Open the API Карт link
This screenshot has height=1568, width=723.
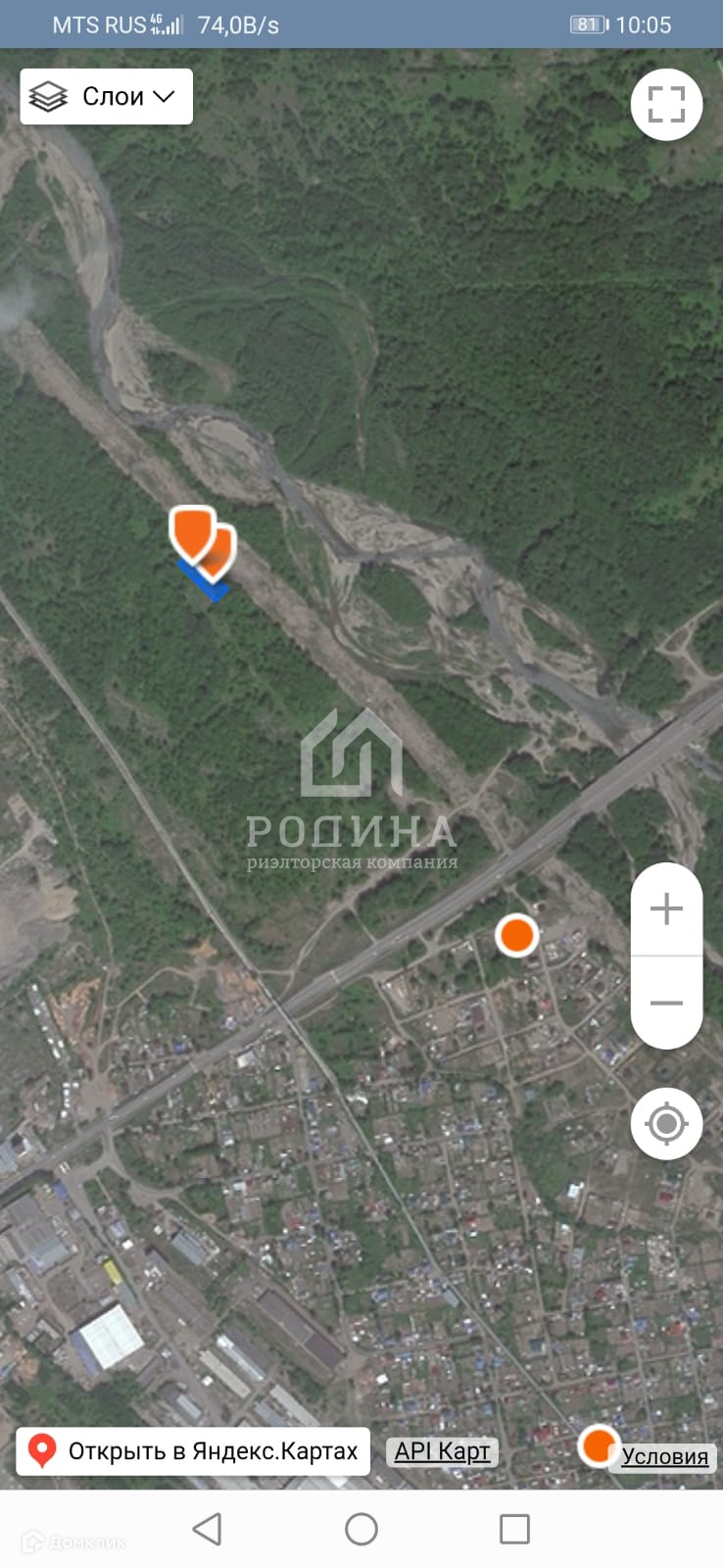tap(442, 1451)
